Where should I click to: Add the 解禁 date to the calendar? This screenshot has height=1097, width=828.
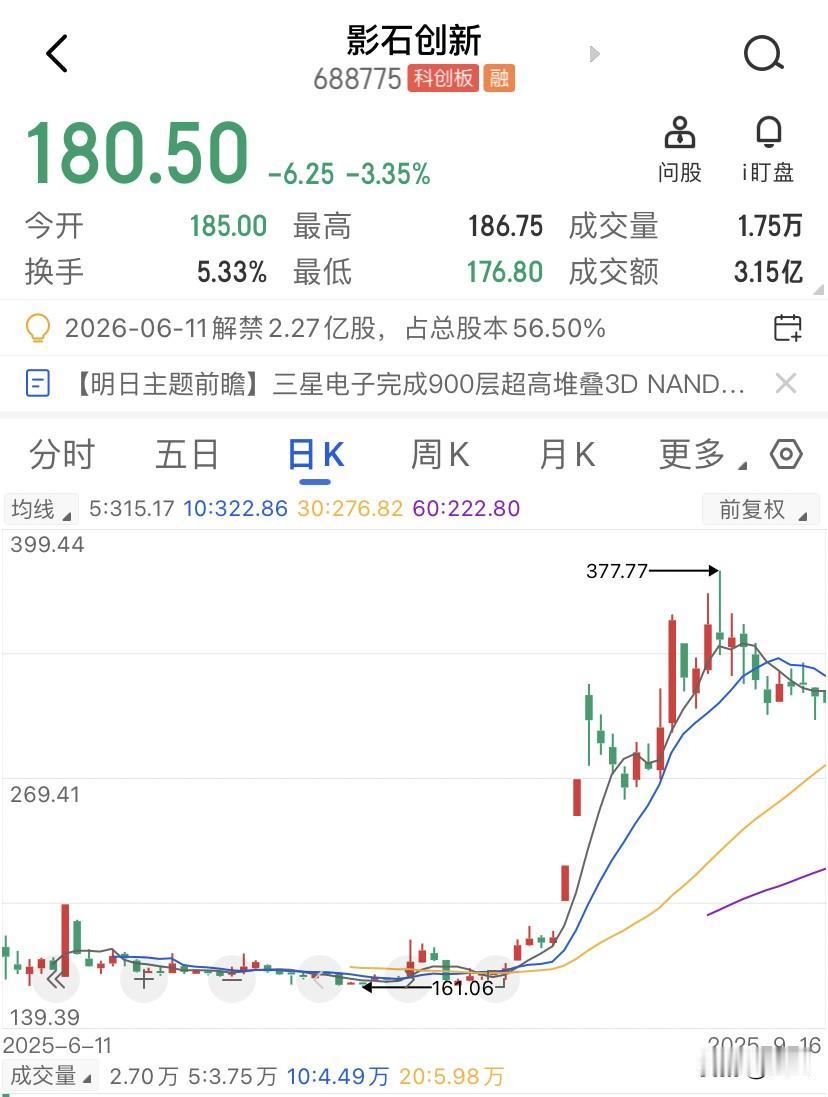787,327
